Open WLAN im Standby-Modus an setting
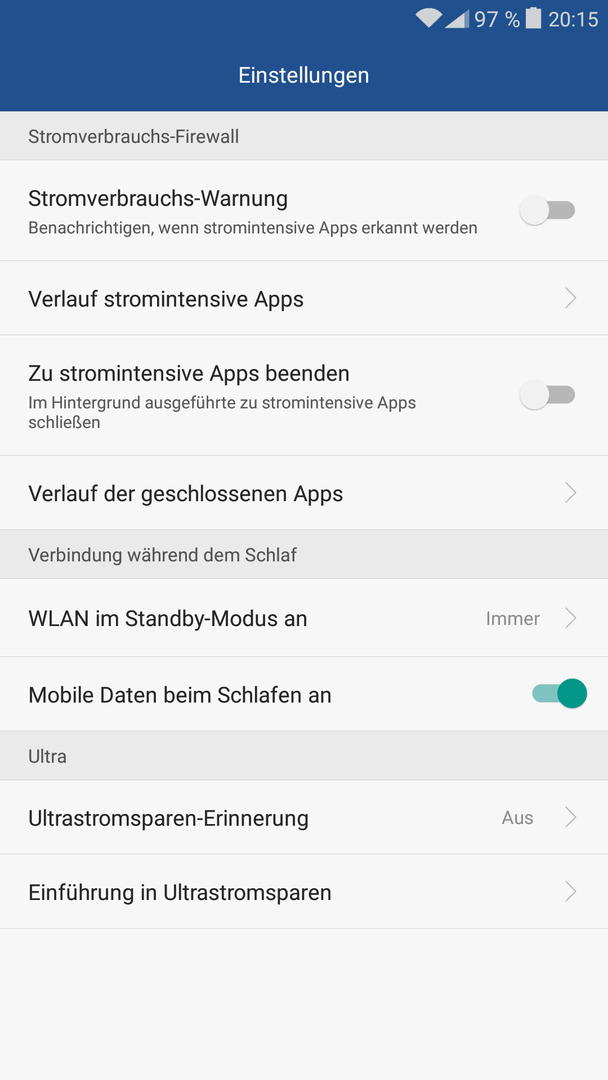608x1080 pixels. pos(304,618)
